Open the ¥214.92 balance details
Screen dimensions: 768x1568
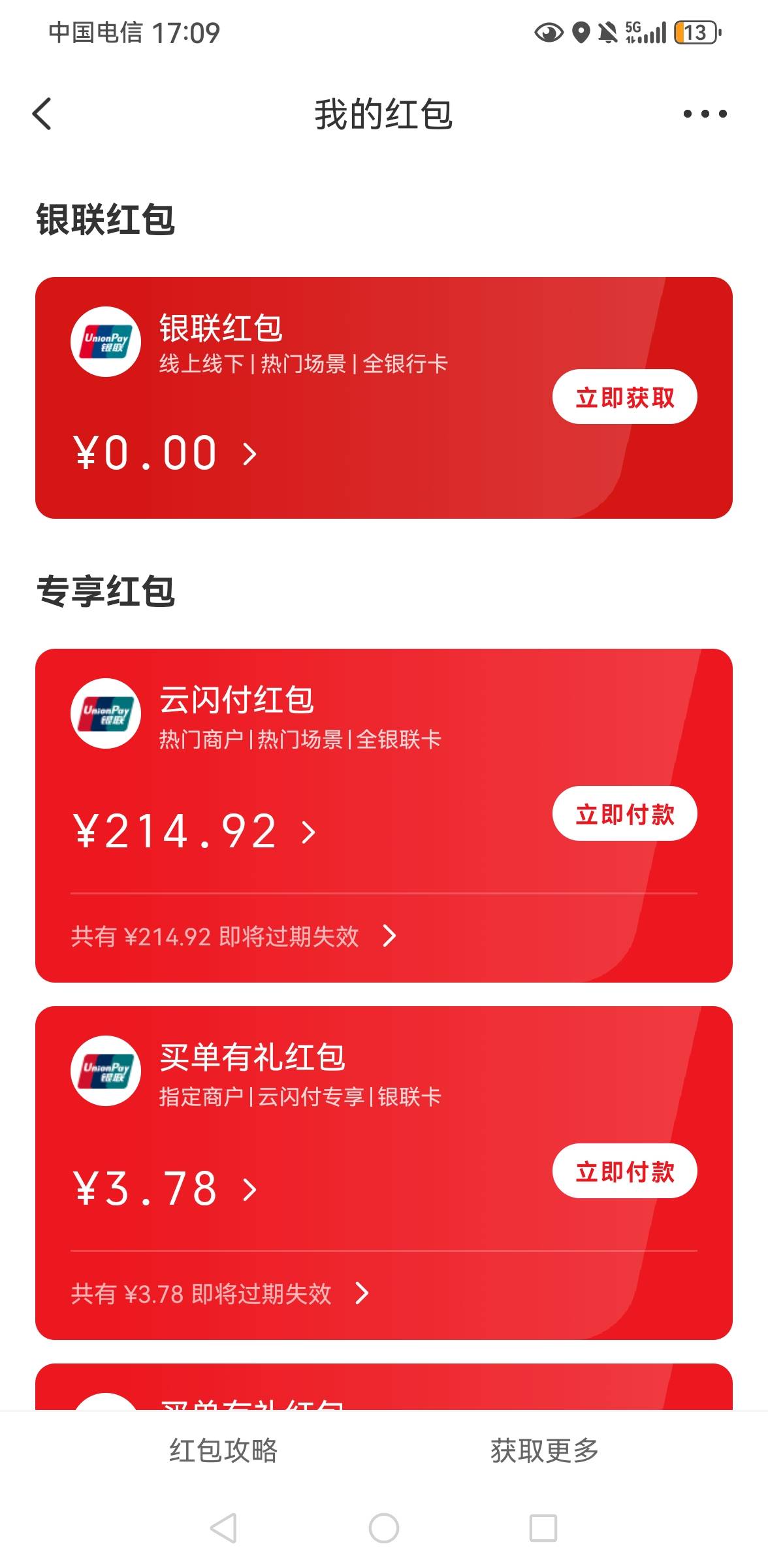(195, 831)
